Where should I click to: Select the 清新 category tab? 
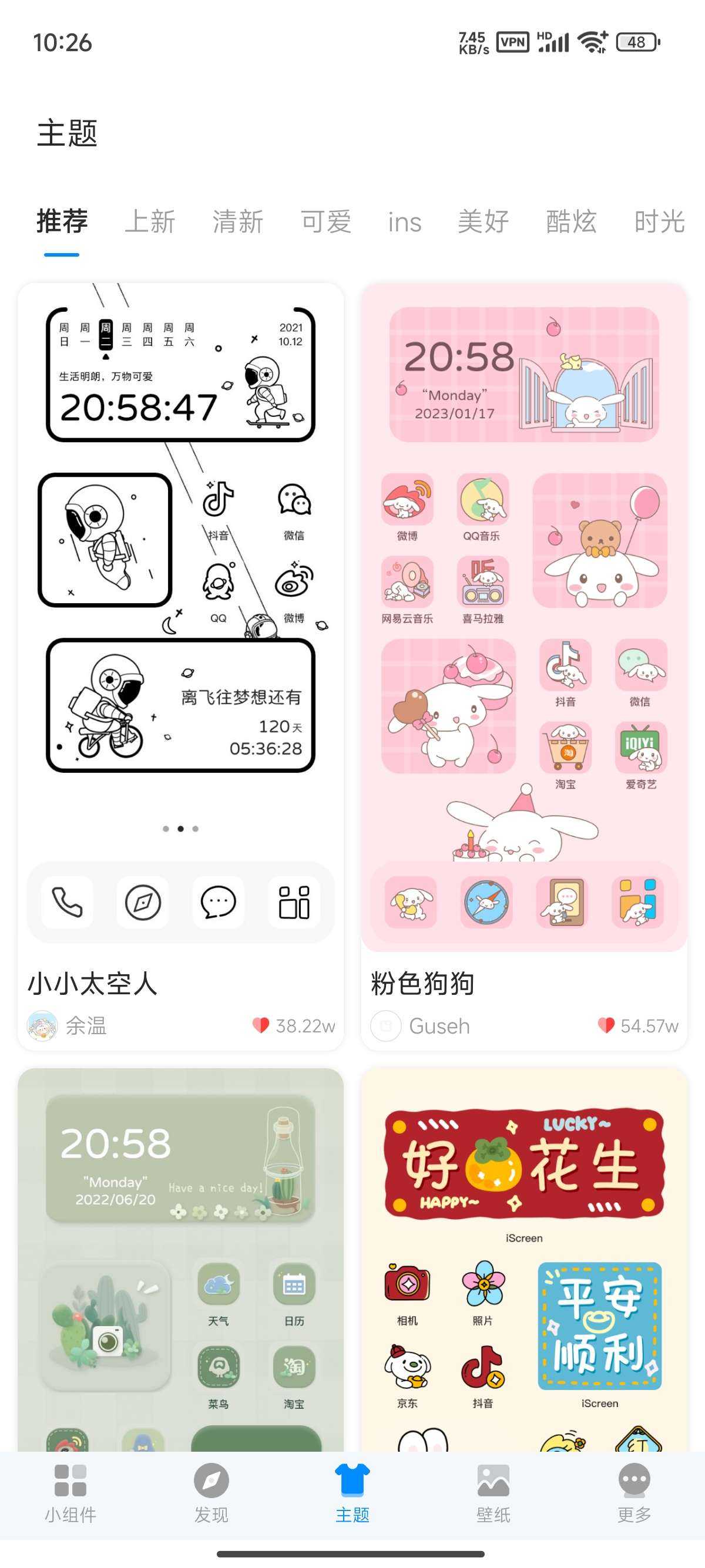pos(238,221)
